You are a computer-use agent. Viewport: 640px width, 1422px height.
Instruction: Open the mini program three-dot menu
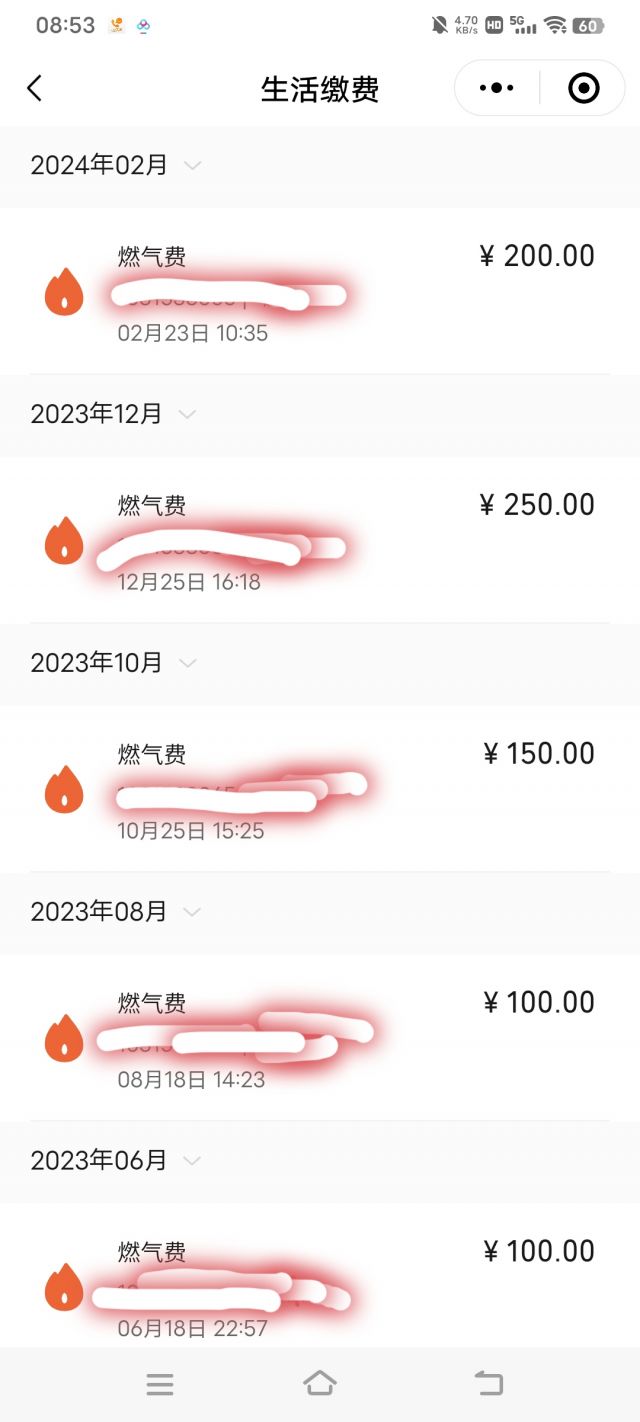(497, 88)
